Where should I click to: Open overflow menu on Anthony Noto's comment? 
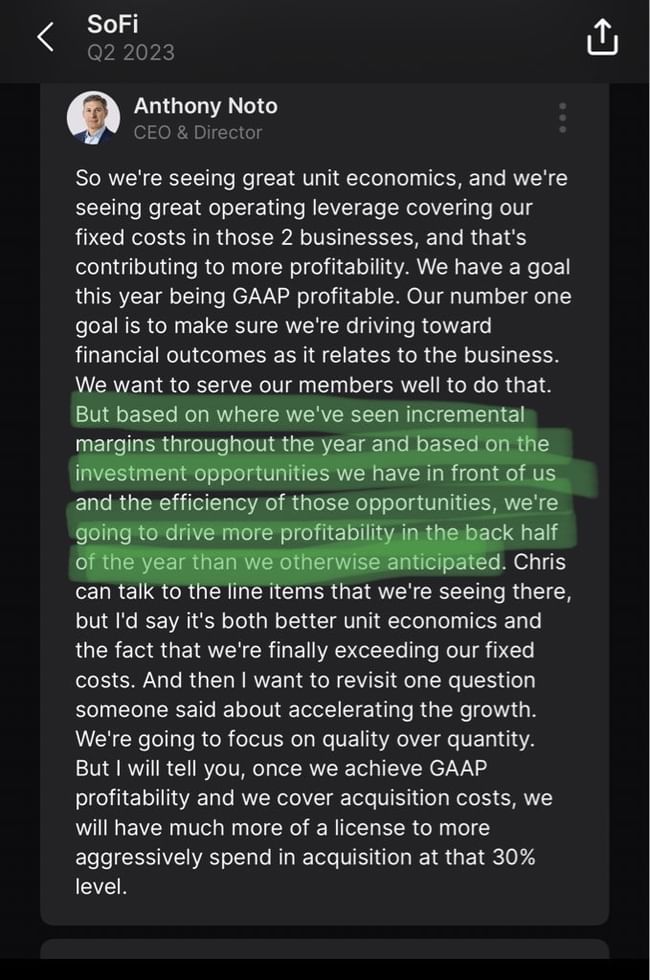(563, 118)
